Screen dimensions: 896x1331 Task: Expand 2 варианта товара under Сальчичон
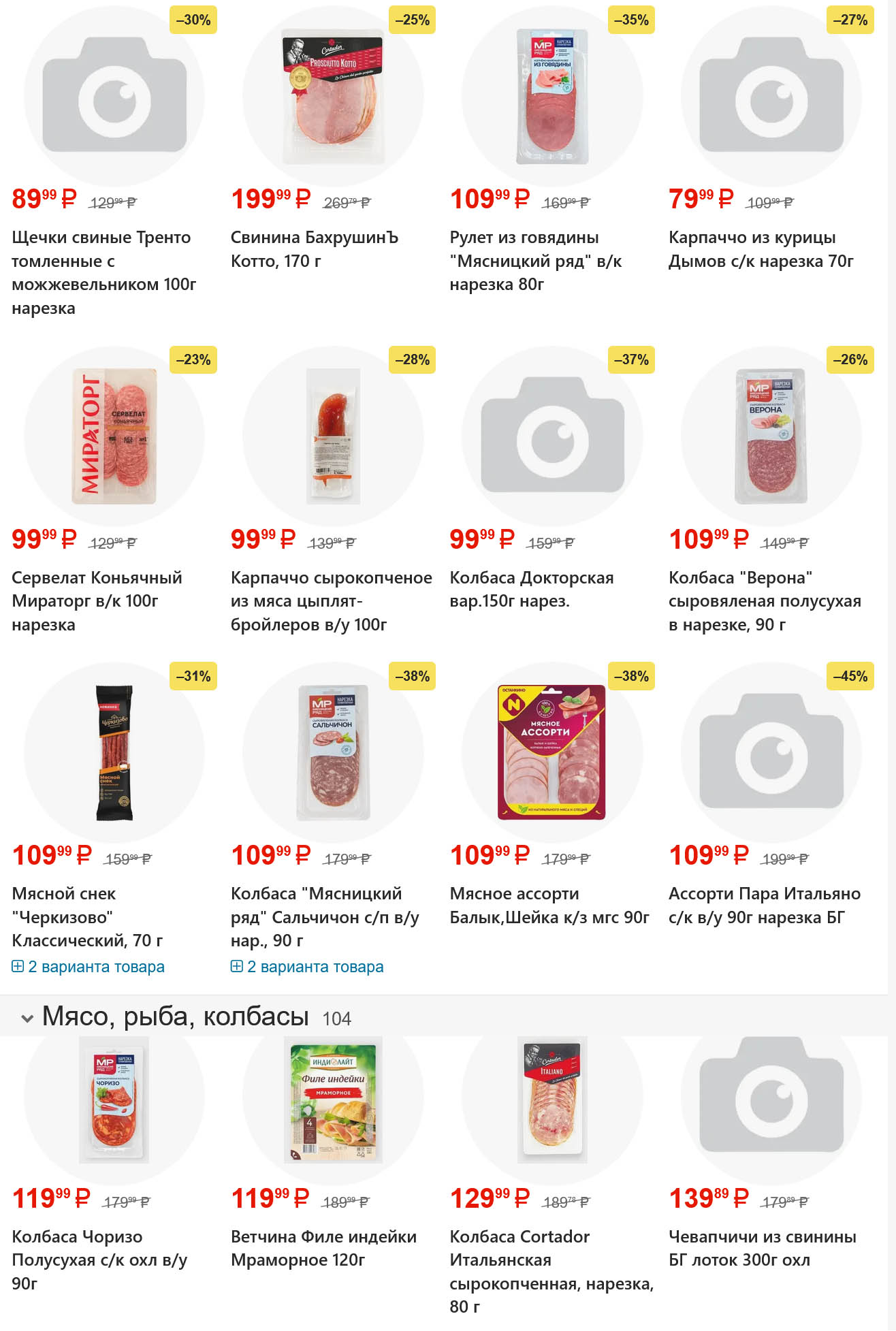click(x=307, y=967)
